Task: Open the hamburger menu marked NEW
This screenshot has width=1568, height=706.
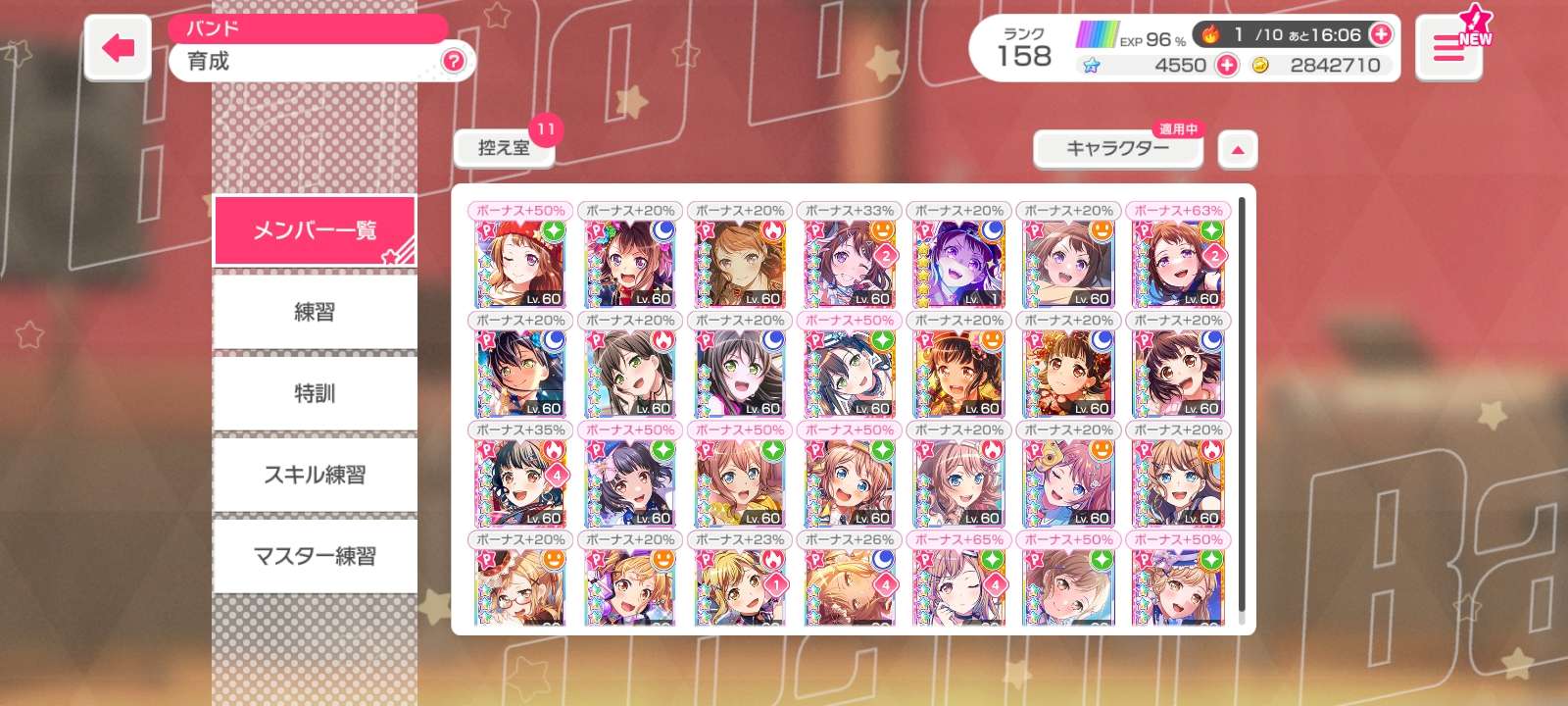Action: [x=1448, y=48]
